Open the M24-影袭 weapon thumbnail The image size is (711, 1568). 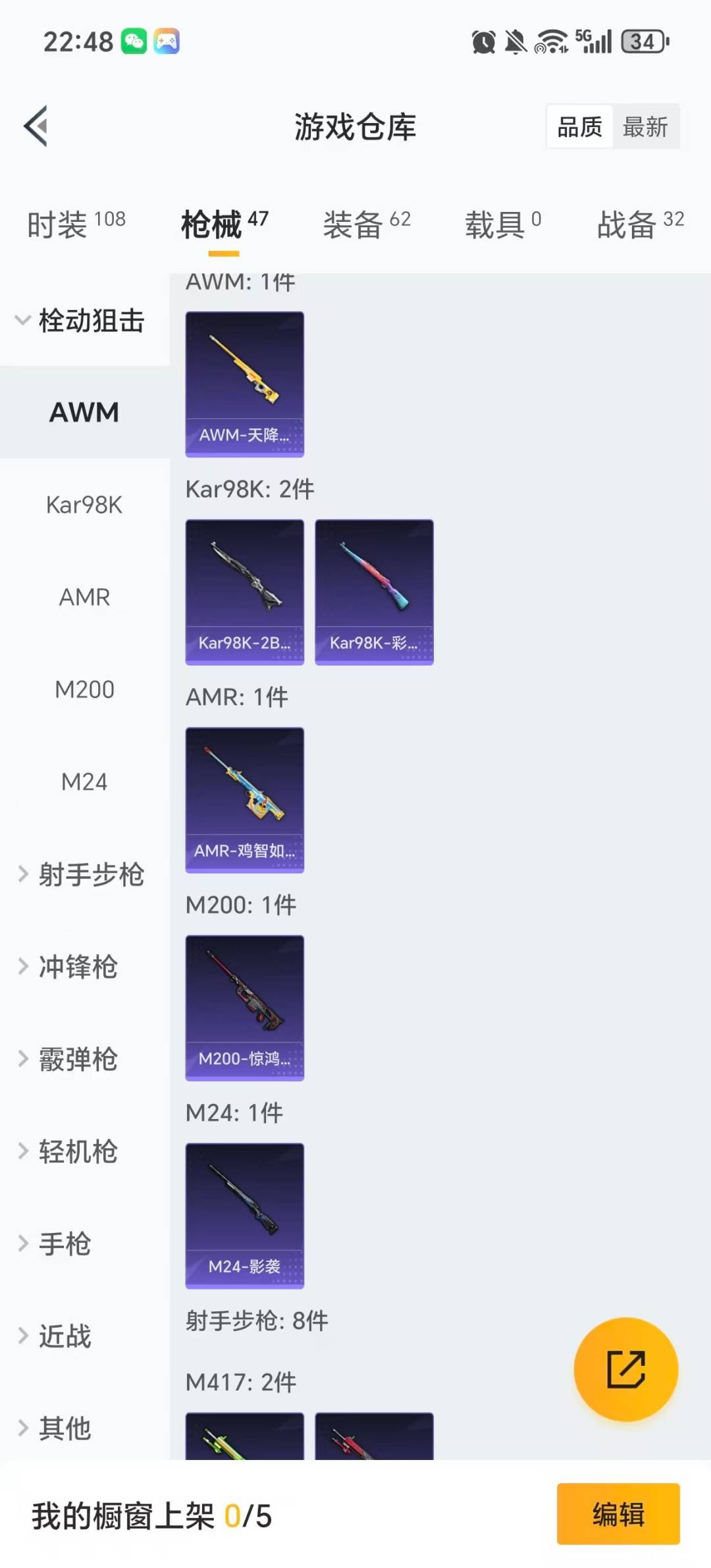point(244,1216)
